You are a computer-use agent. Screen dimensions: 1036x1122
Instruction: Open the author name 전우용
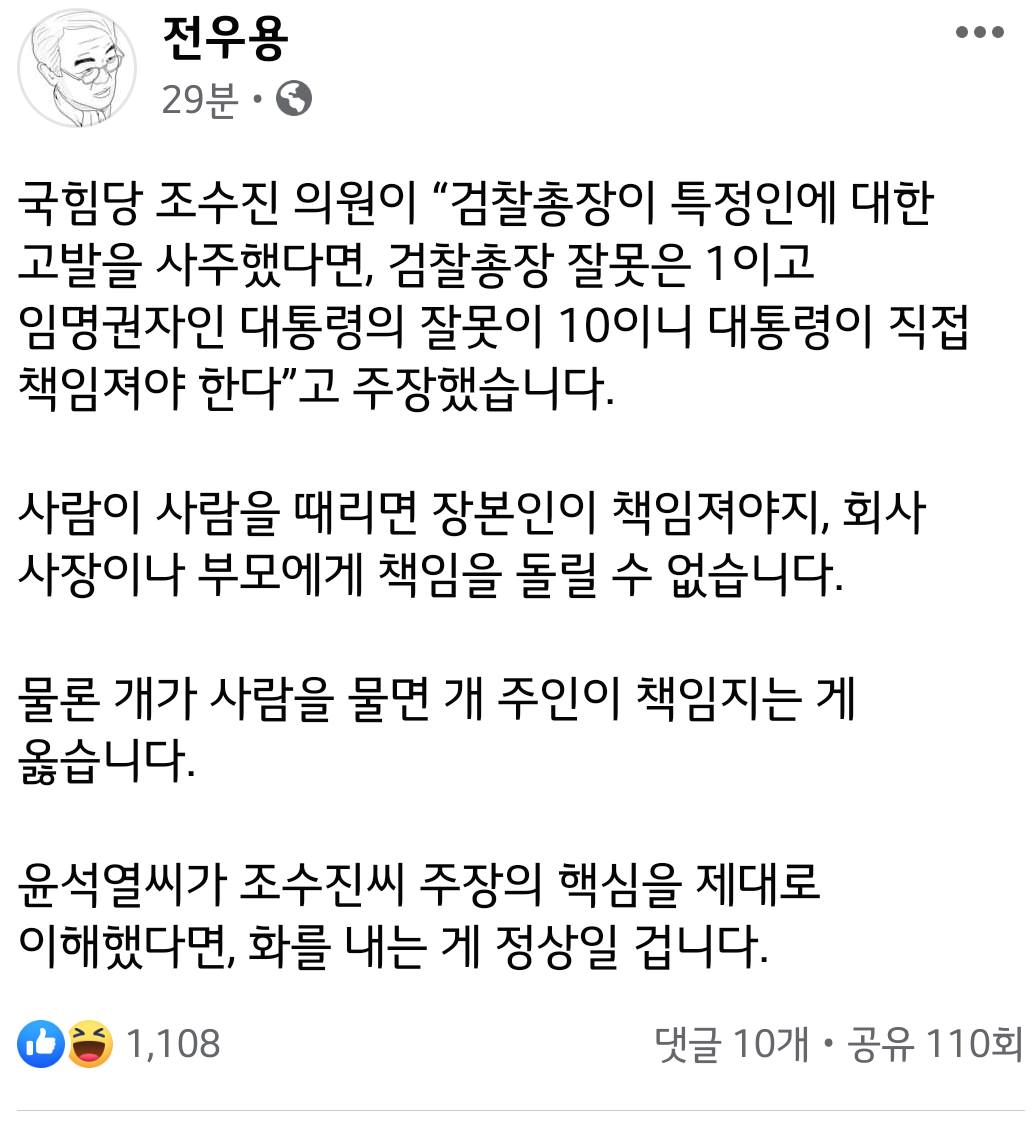pos(224,40)
